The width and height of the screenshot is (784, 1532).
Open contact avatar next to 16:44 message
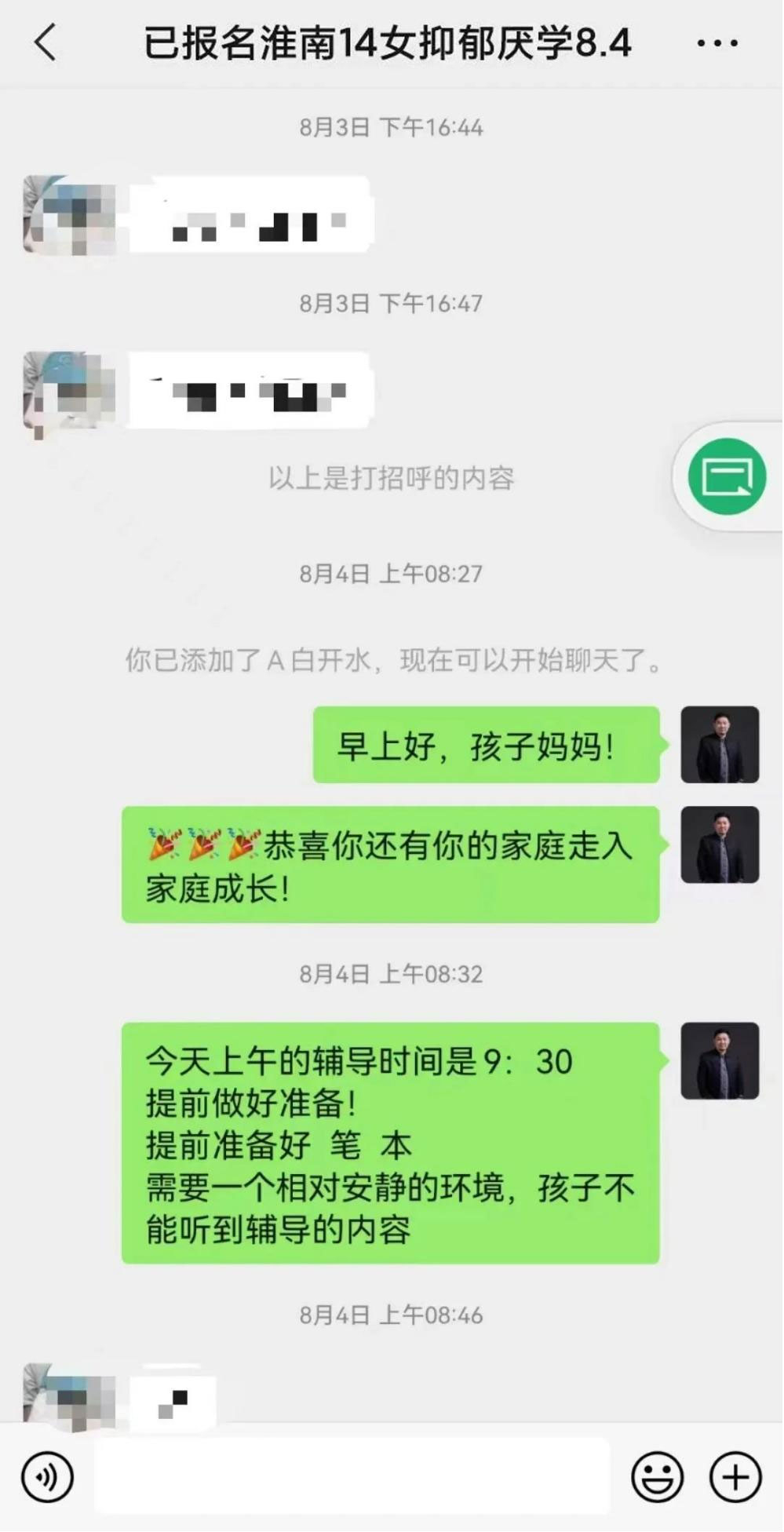[x=69, y=215]
